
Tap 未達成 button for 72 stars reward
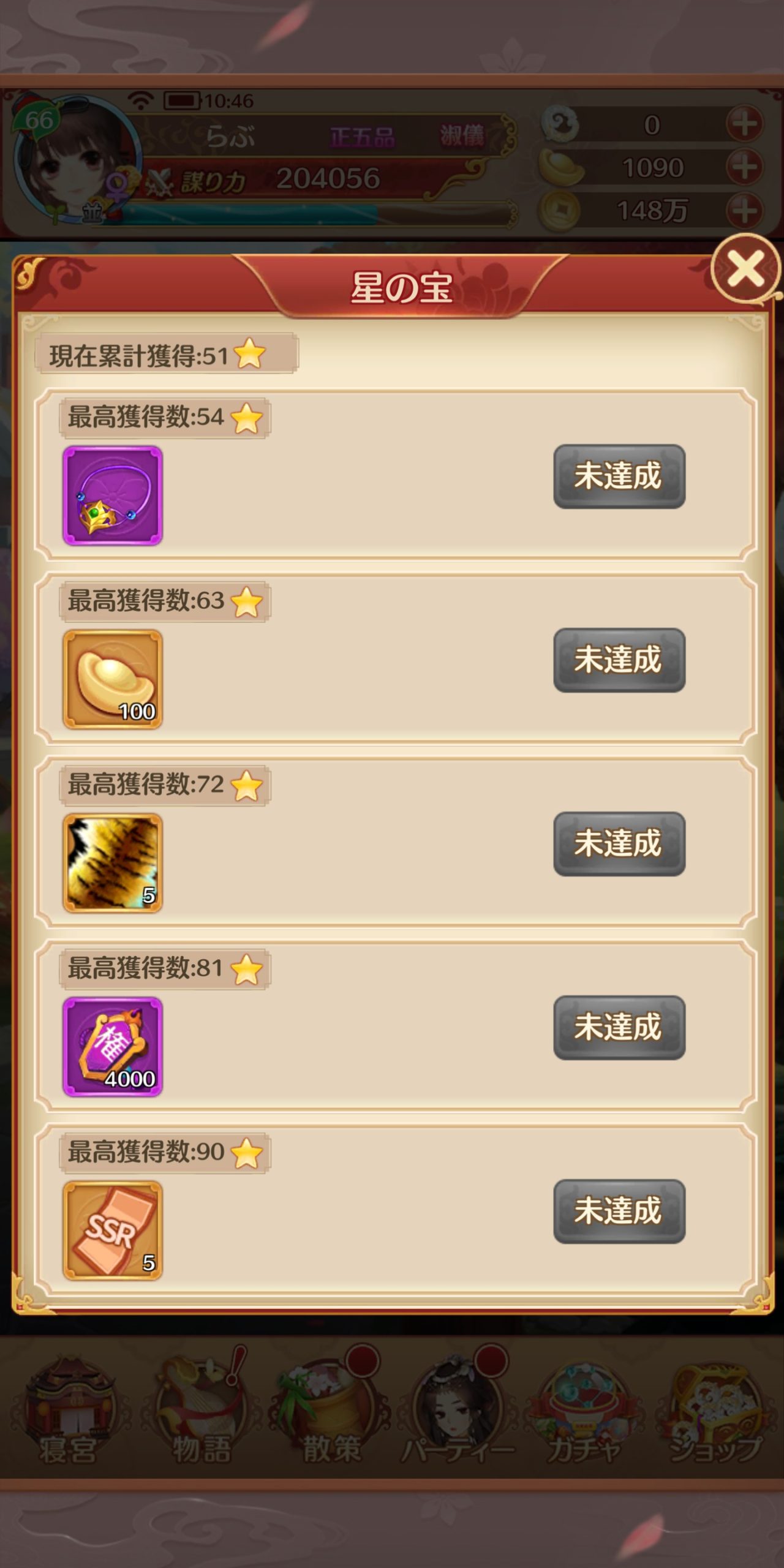[x=619, y=843]
